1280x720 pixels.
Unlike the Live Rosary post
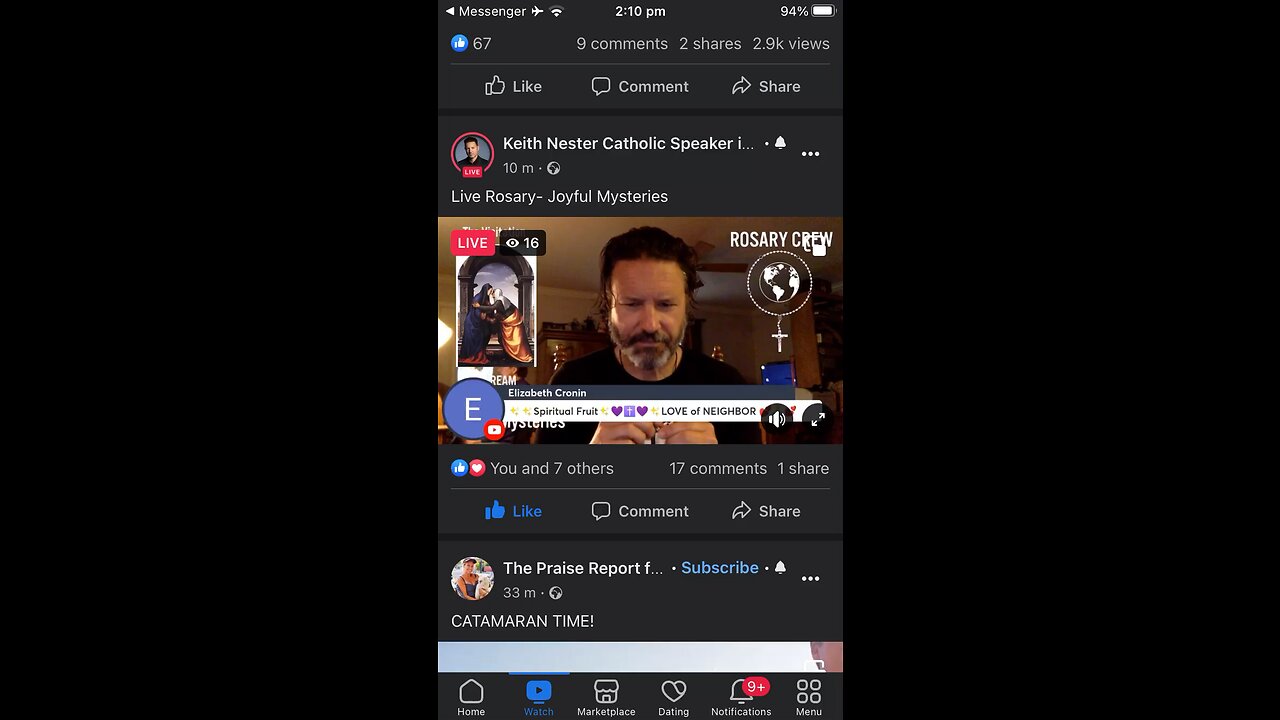point(513,511)
